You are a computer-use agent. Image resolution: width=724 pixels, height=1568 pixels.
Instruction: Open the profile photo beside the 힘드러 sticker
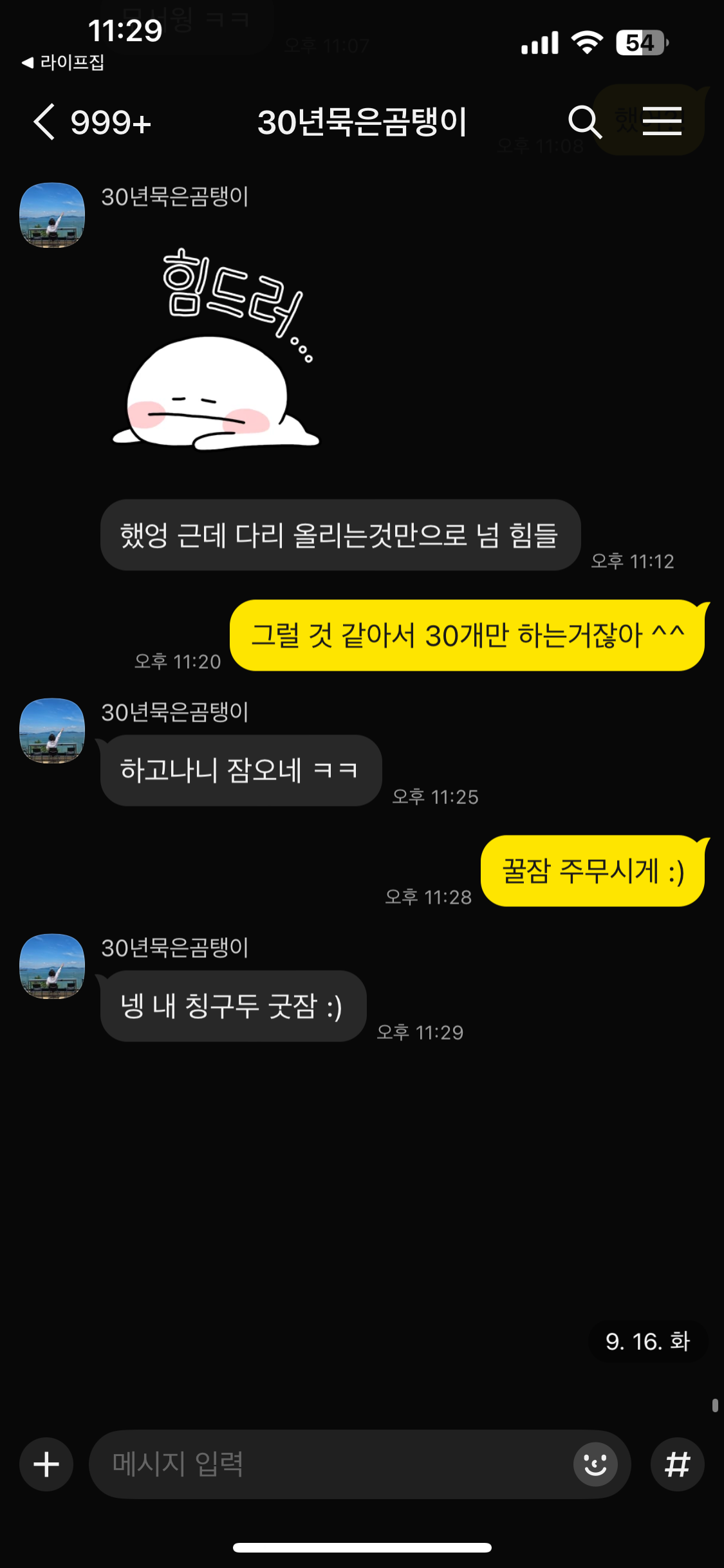click(x=52, y=215)
